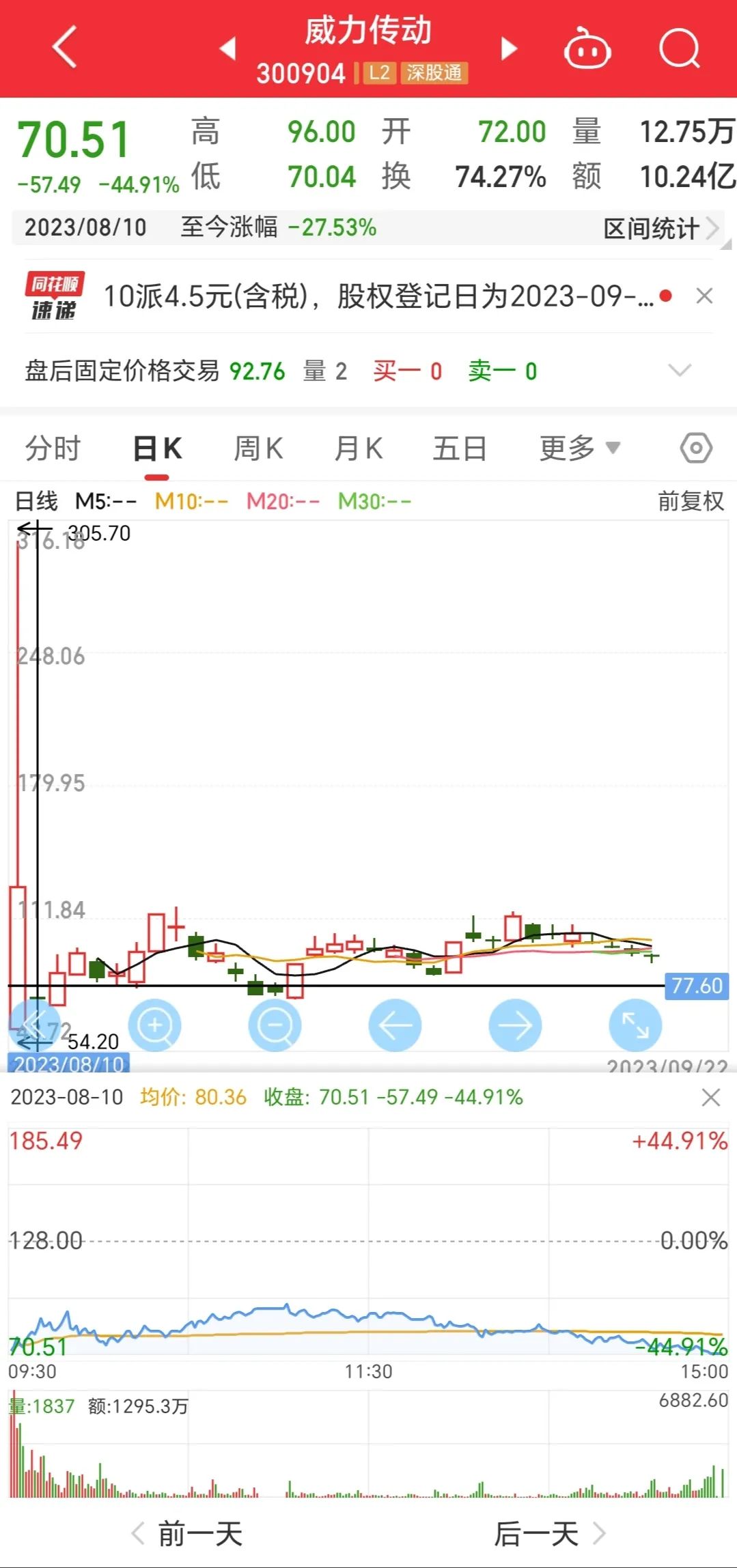Image resolution: width=737 pixels, height=1568 pixels.
Task: Switch to the 五日 tab
Action: (459, 448)
